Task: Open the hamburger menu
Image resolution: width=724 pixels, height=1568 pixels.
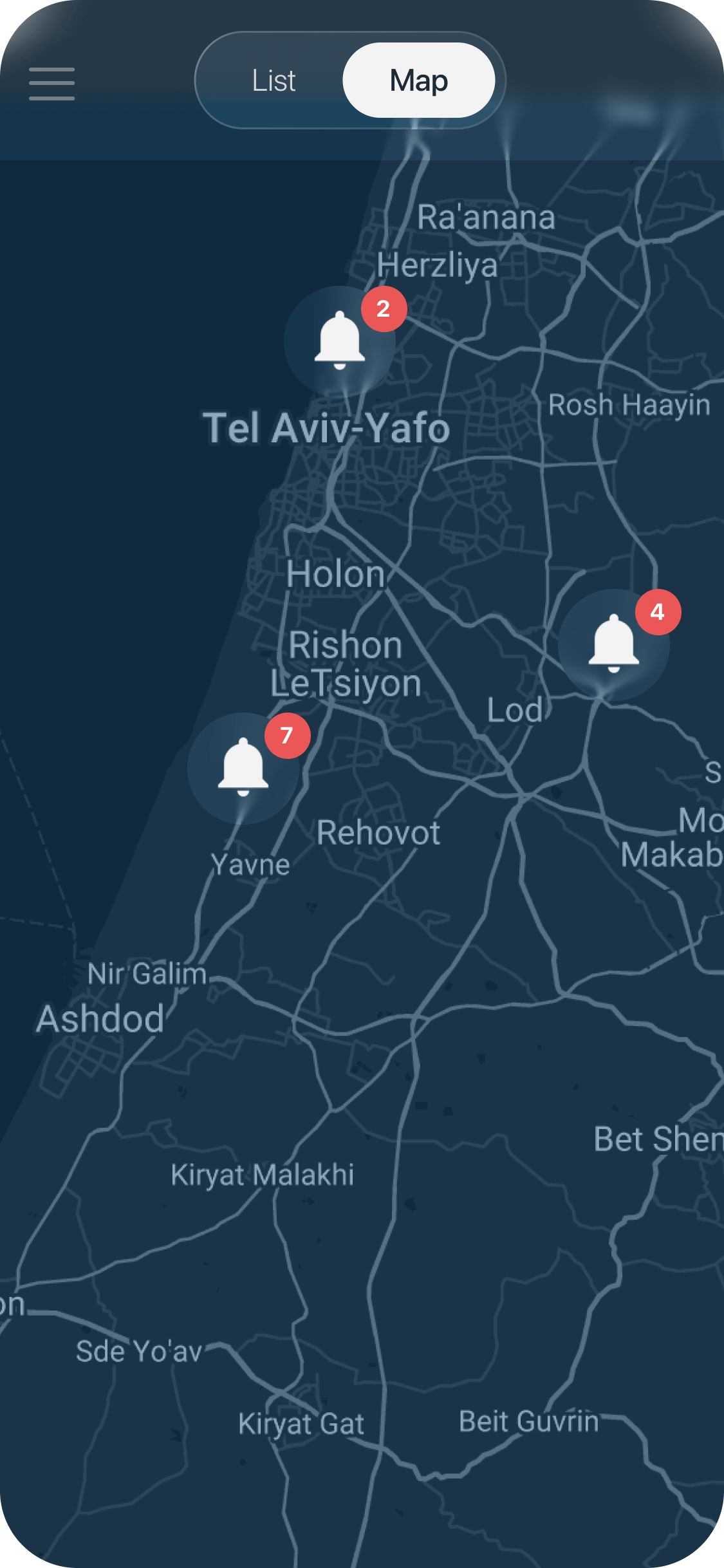Action: point(51,84)
